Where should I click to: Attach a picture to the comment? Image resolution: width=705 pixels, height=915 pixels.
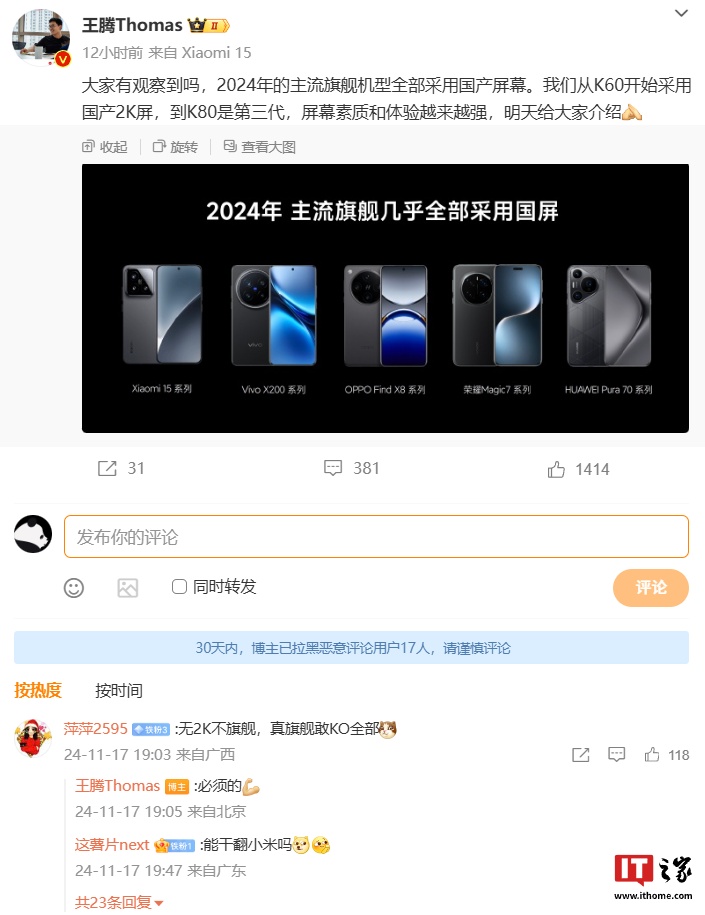pos(127,588)
